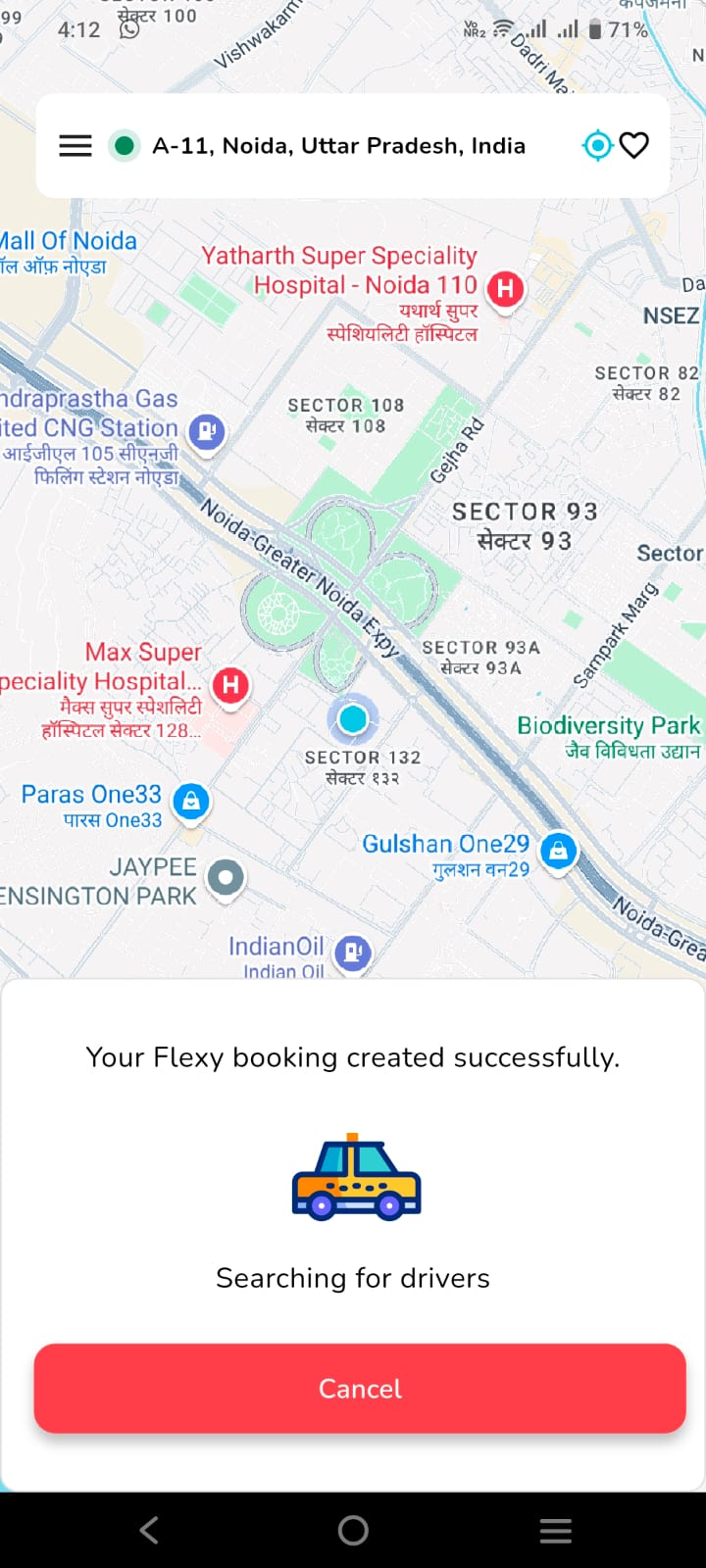Go back using system navigation bar
This screenshot has height=1568, width=706.
click(x=149, y=1530)
